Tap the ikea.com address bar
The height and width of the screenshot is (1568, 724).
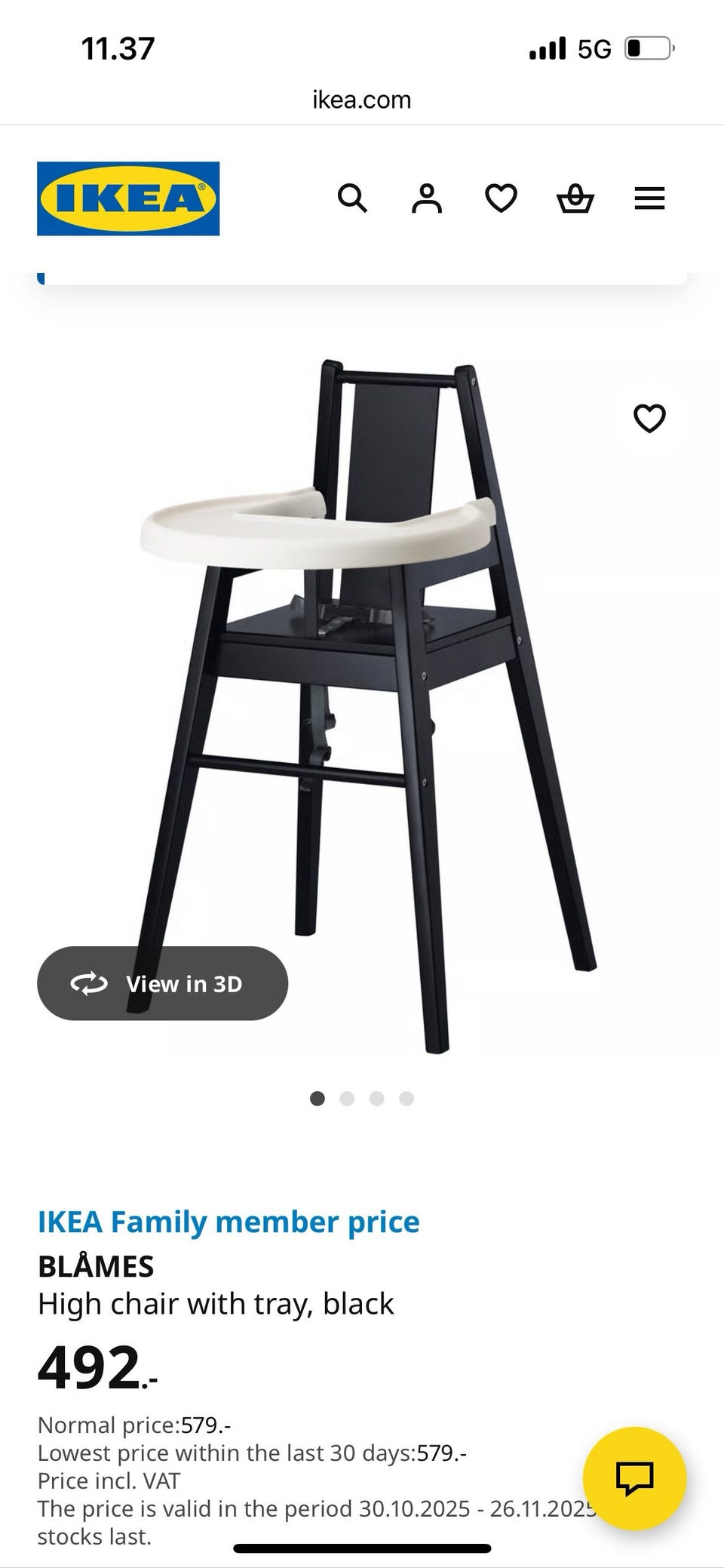coord(362,100)
